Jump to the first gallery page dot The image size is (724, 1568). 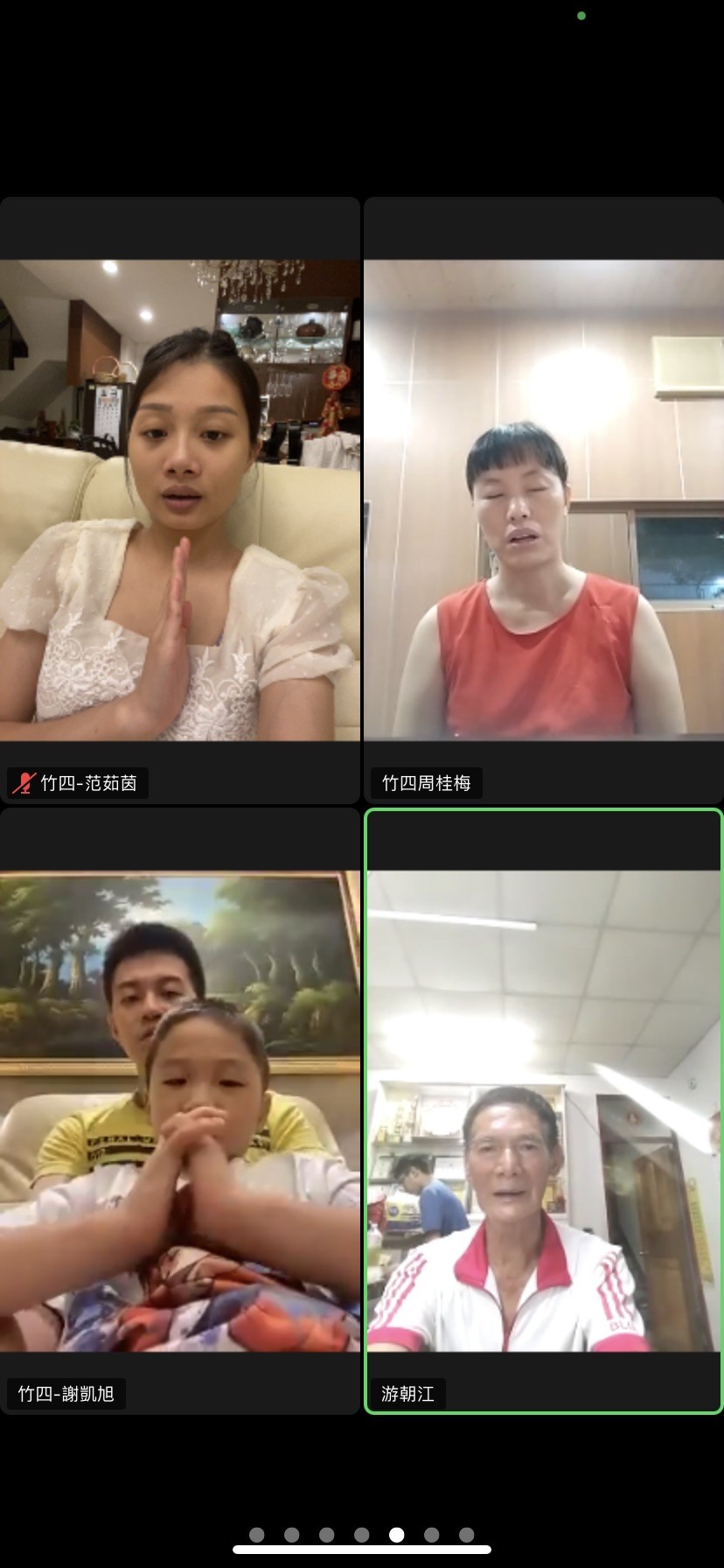(257, 1535)
